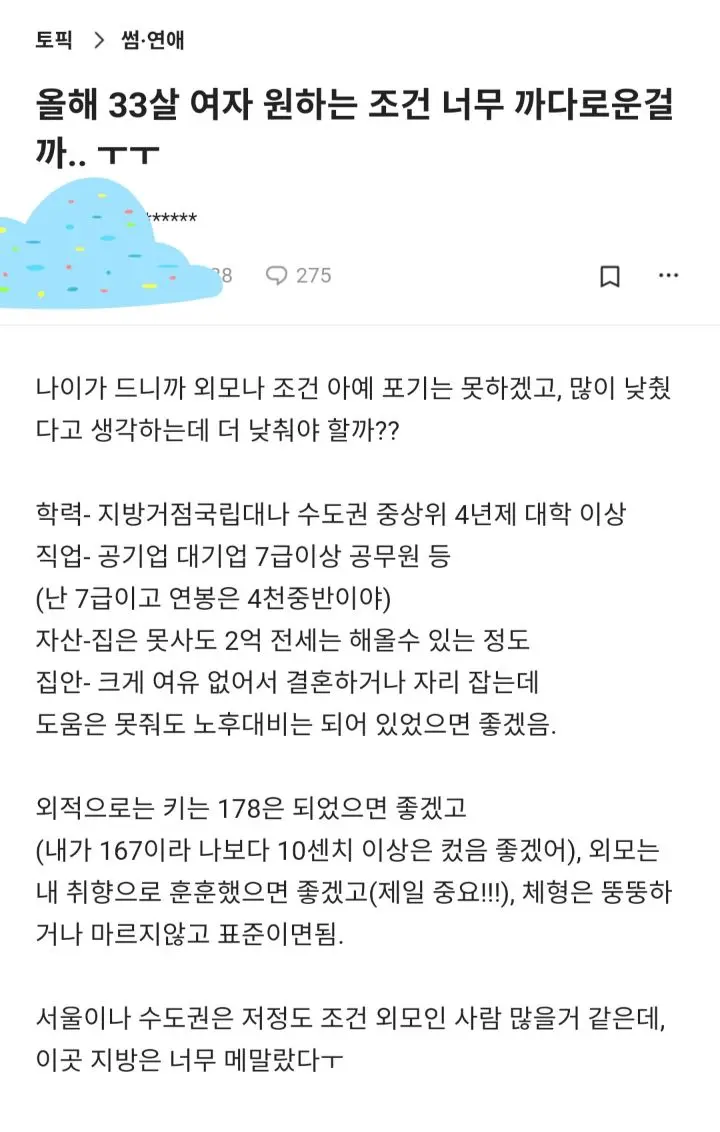
Task: Open the 275 comments
Action: [x=298, y=275]
